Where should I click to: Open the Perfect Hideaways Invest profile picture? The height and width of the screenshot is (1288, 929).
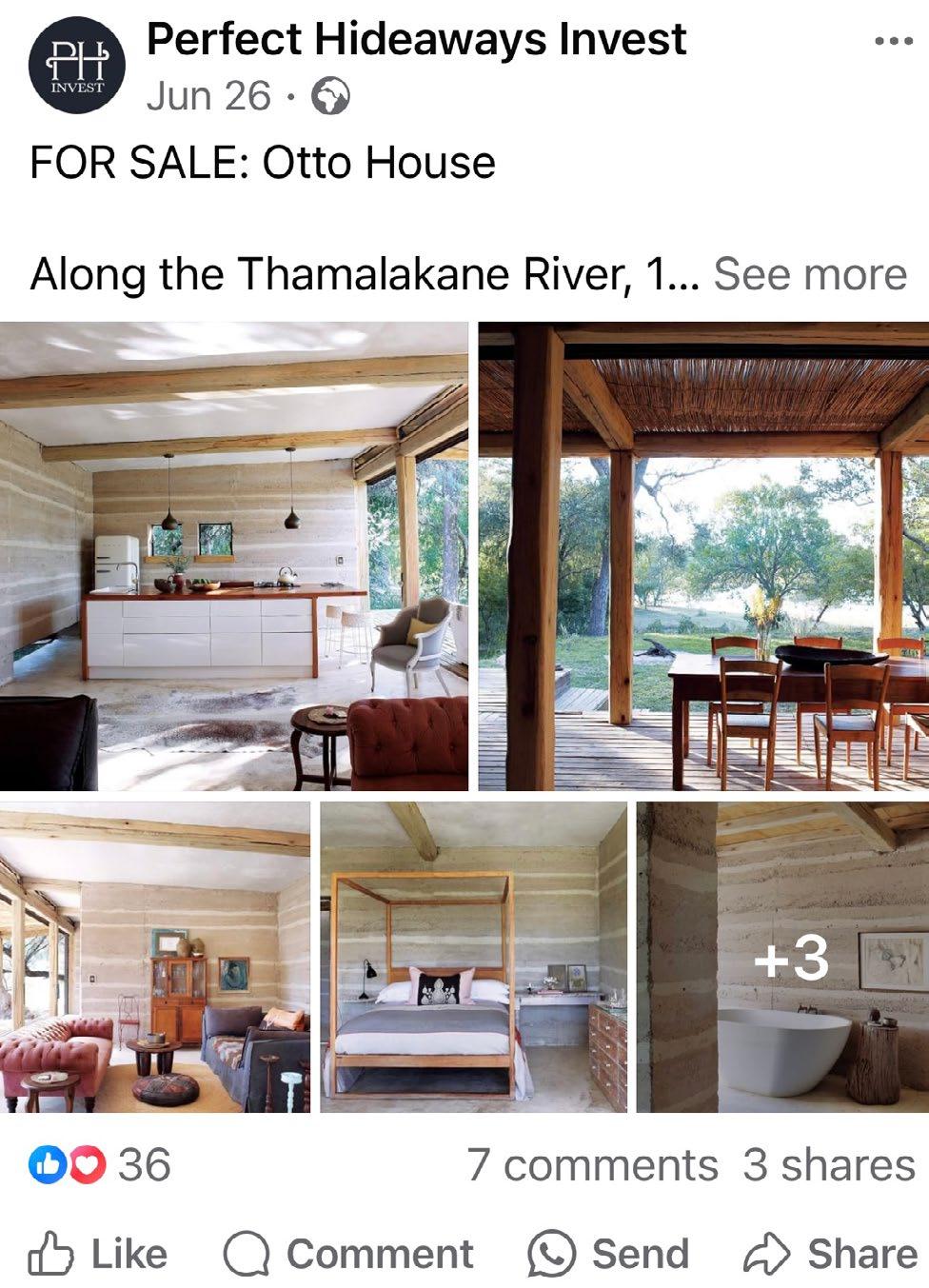point(76,67)
